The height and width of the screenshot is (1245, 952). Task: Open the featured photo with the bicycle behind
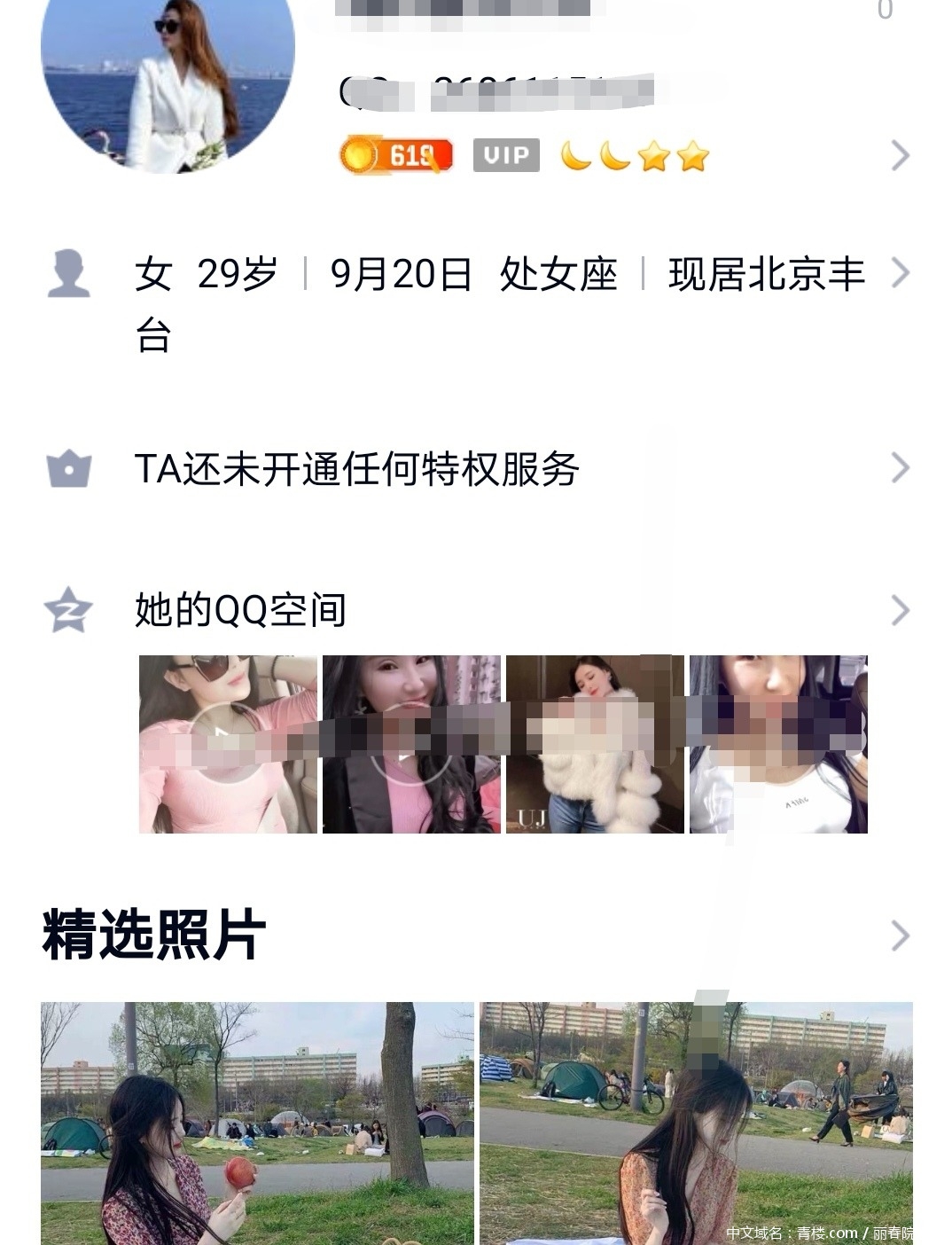(696, 1123)
